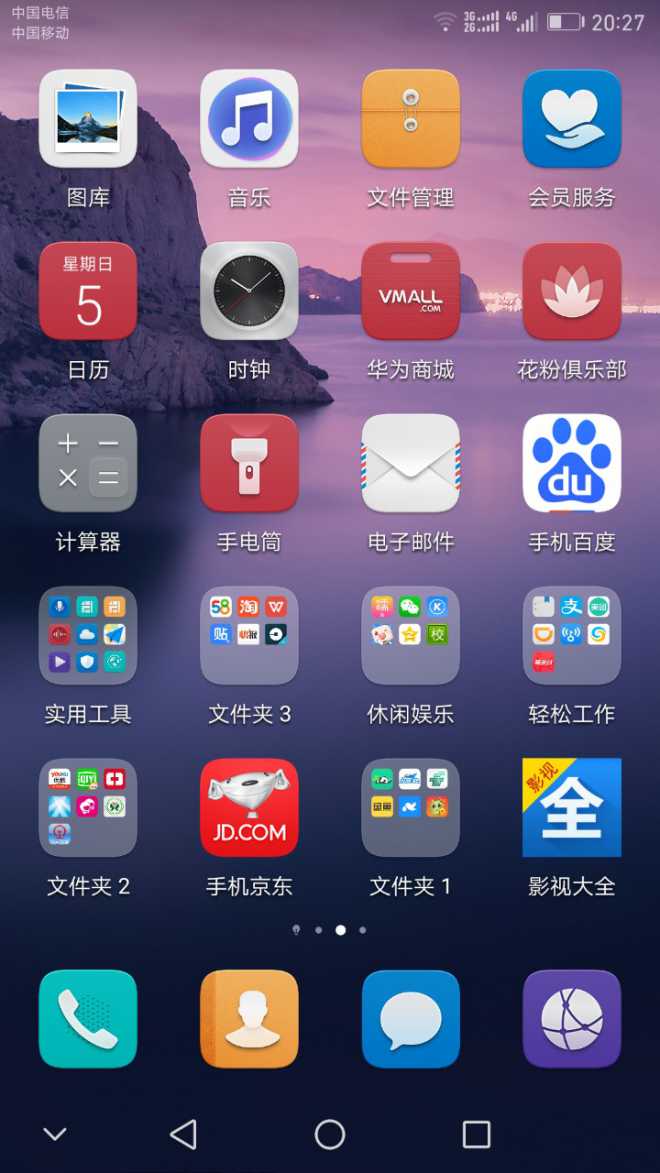
Task: Open the 图库 gallery app
Action: tap(88, 119)
